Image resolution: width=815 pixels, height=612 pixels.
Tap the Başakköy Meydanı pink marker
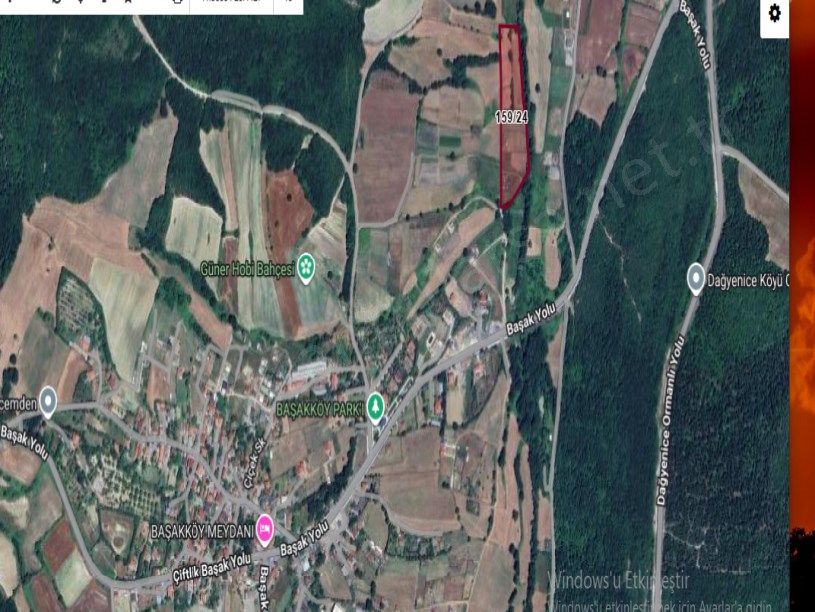pos(264,527)
